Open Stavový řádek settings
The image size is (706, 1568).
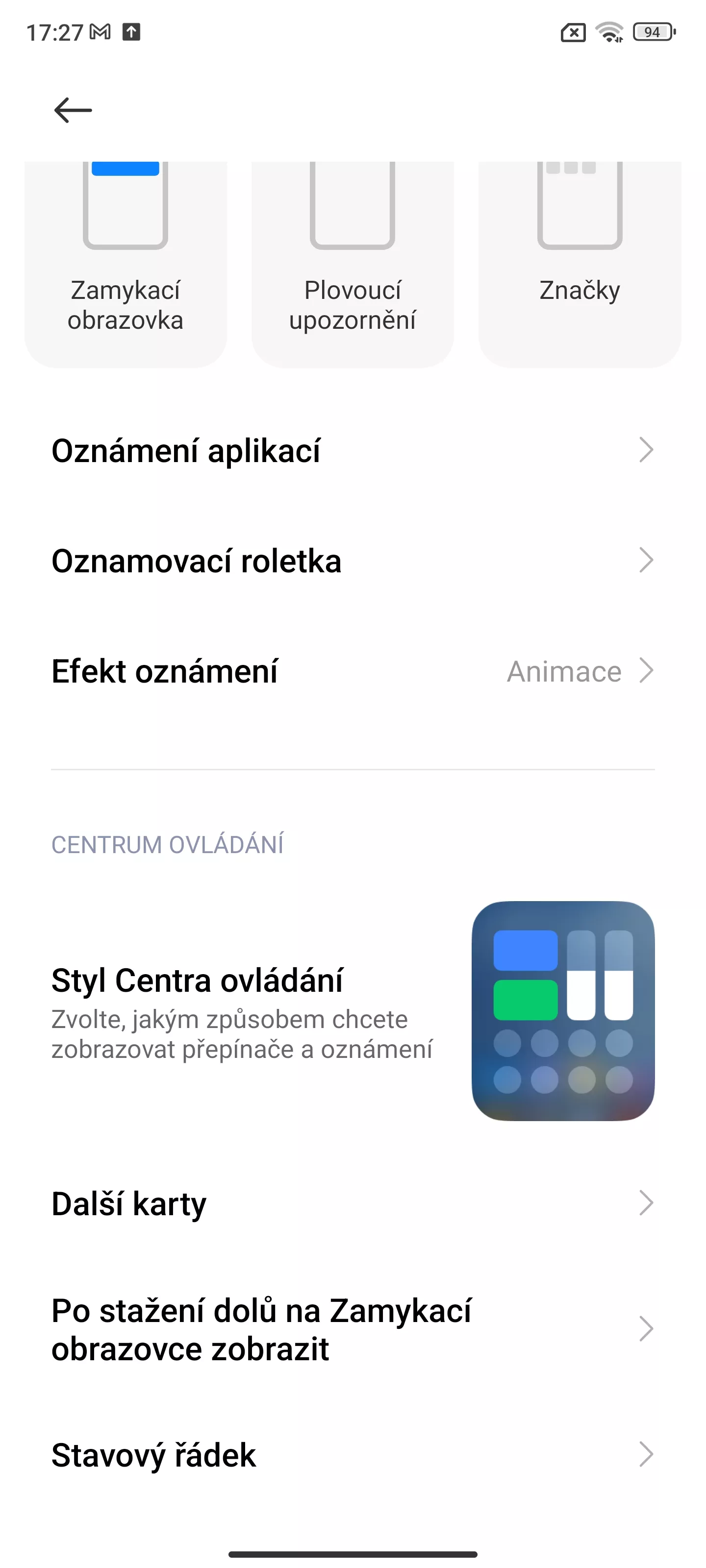(x=353, y=1455)
